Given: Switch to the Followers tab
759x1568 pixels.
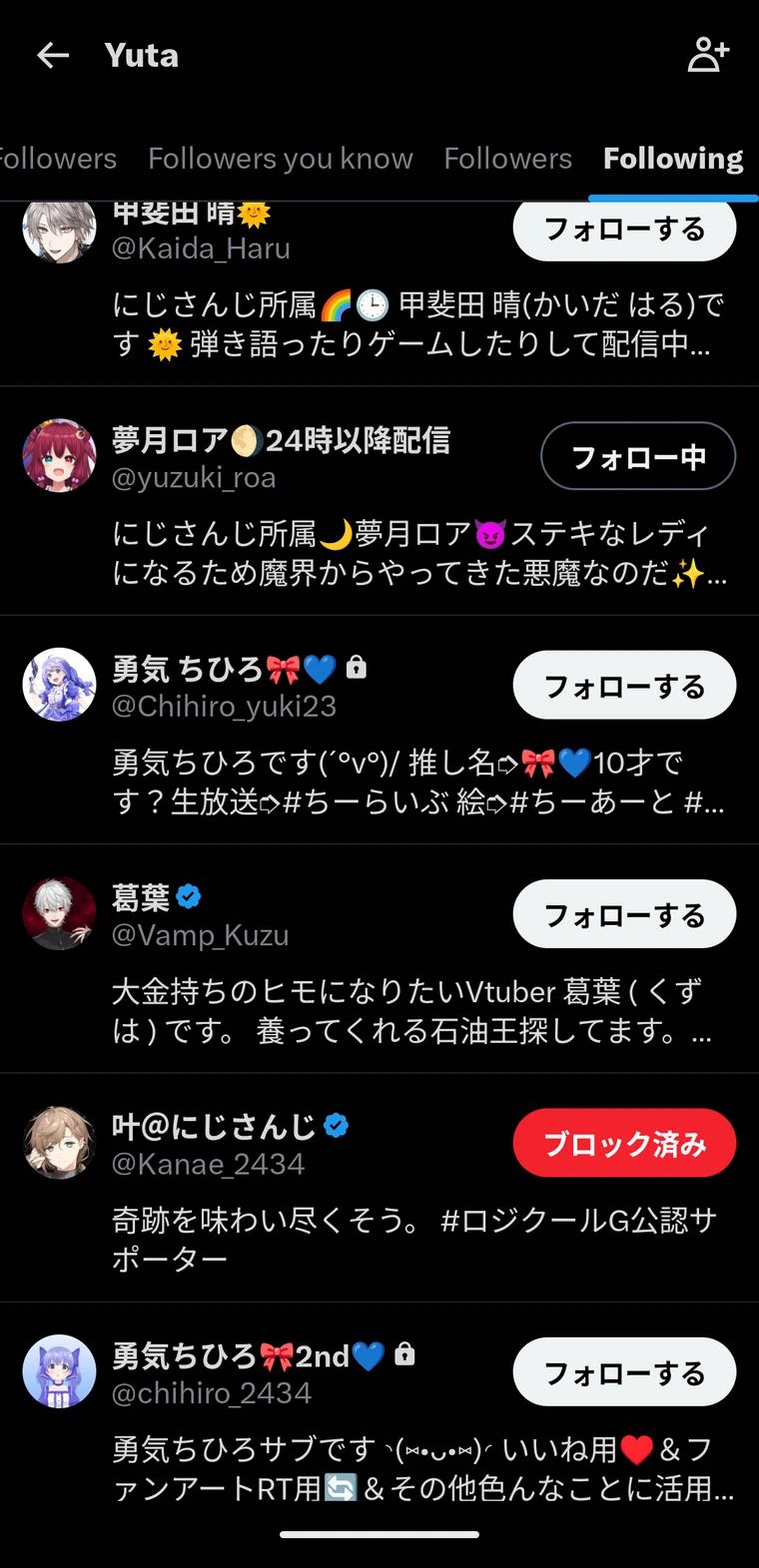Looking at the screenshot, I should [507, 159].
